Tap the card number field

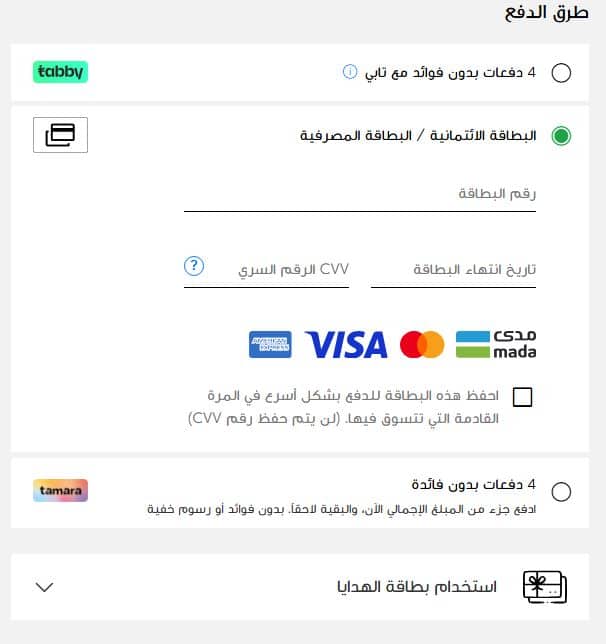360,194
